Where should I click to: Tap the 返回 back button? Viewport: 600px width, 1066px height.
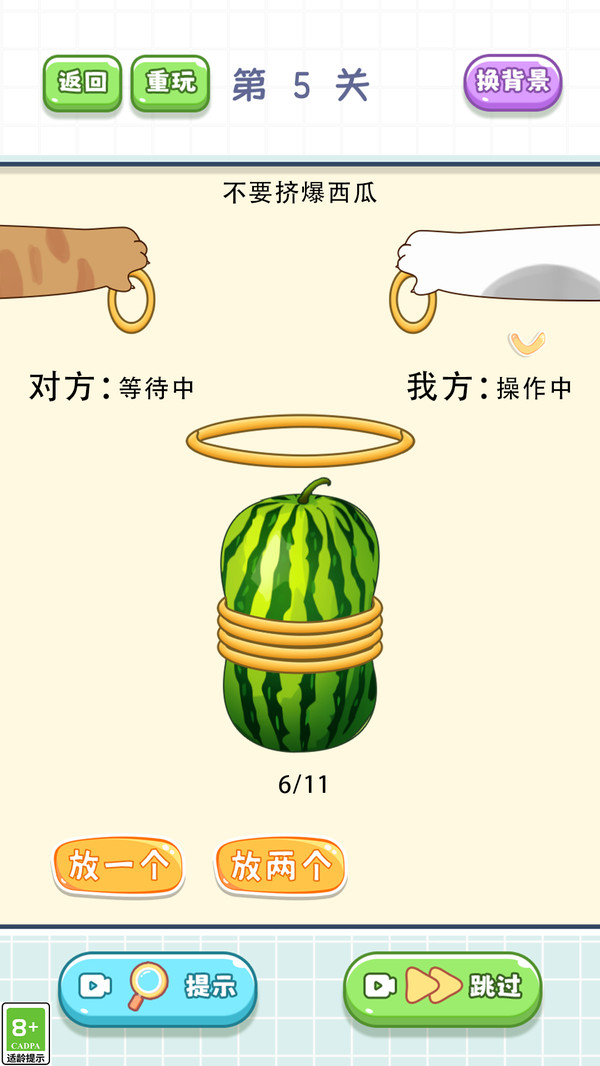coord(82,82)
